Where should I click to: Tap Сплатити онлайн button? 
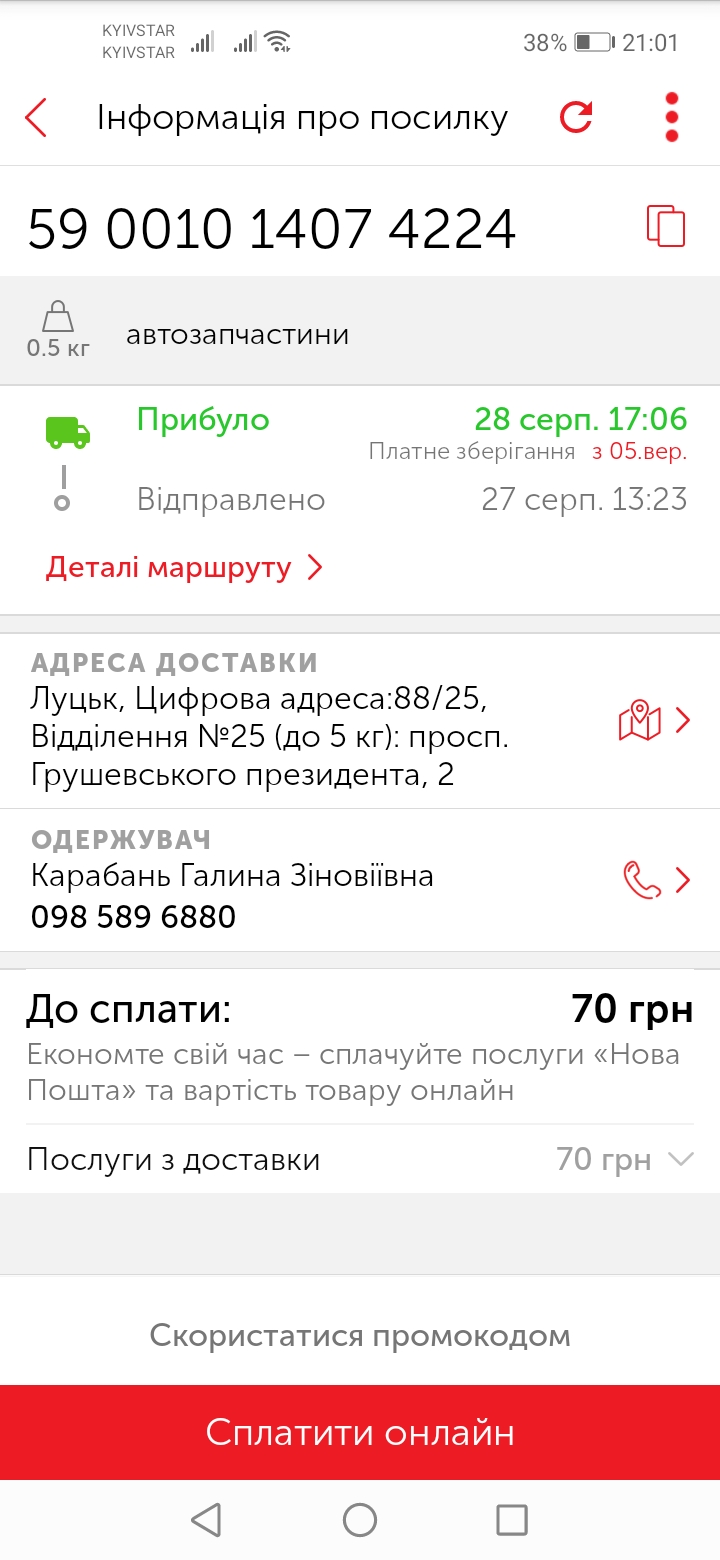(x=360, y=1433)
